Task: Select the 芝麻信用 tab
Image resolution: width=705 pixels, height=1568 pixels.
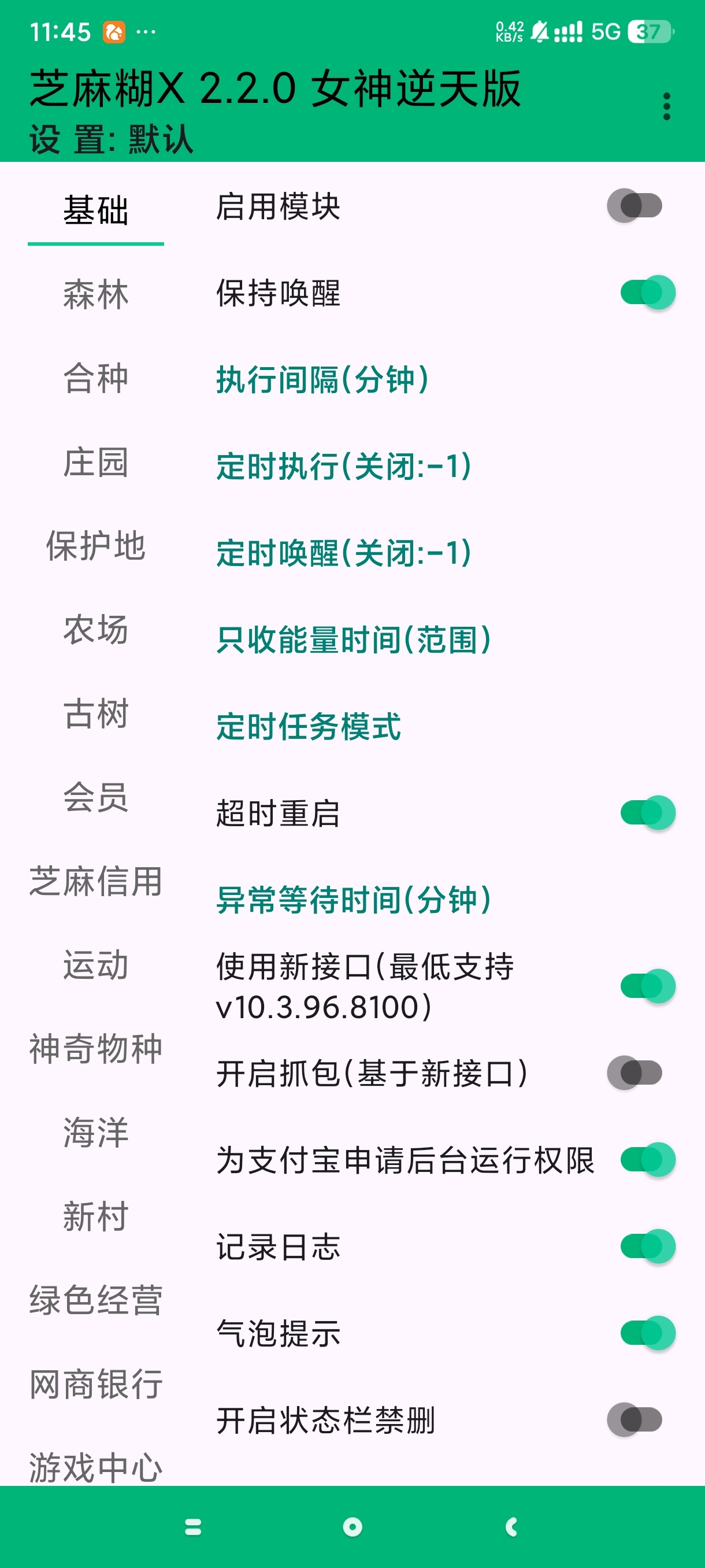Action: [x=95, y=881]
